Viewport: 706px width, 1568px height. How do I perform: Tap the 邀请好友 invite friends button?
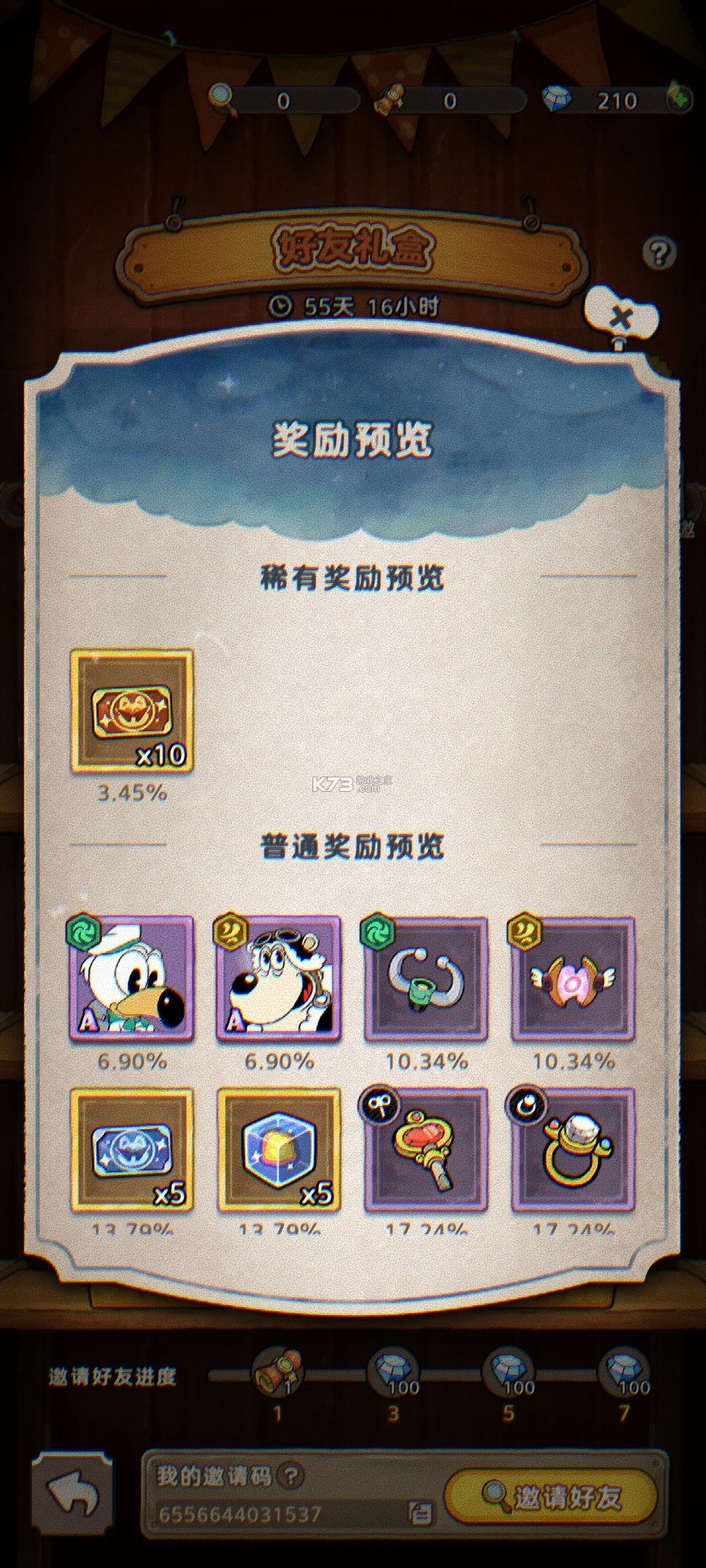(551, 1497)
